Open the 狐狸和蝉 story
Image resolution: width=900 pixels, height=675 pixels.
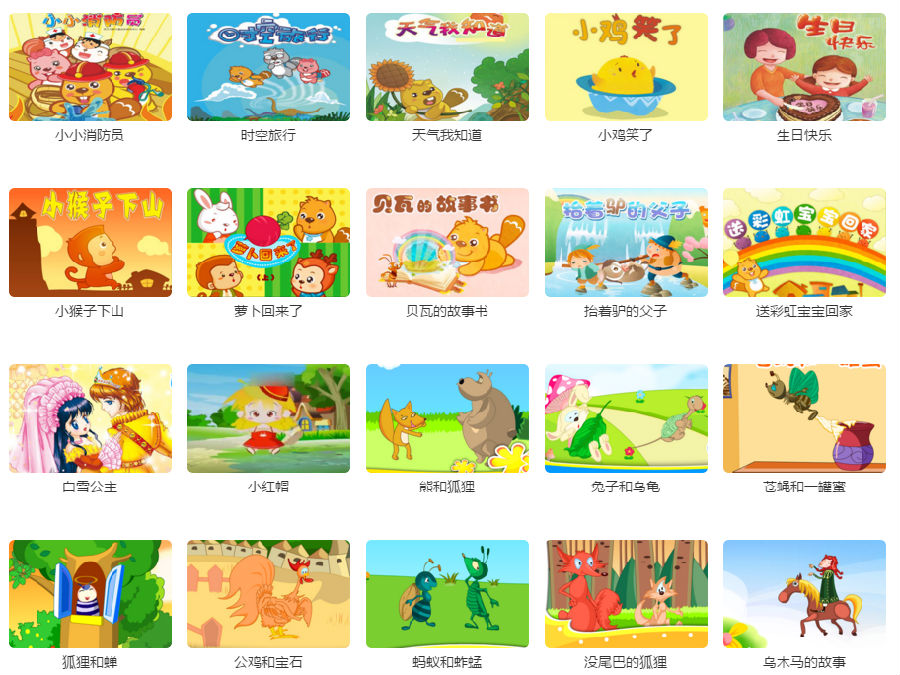tap(90, 594)
